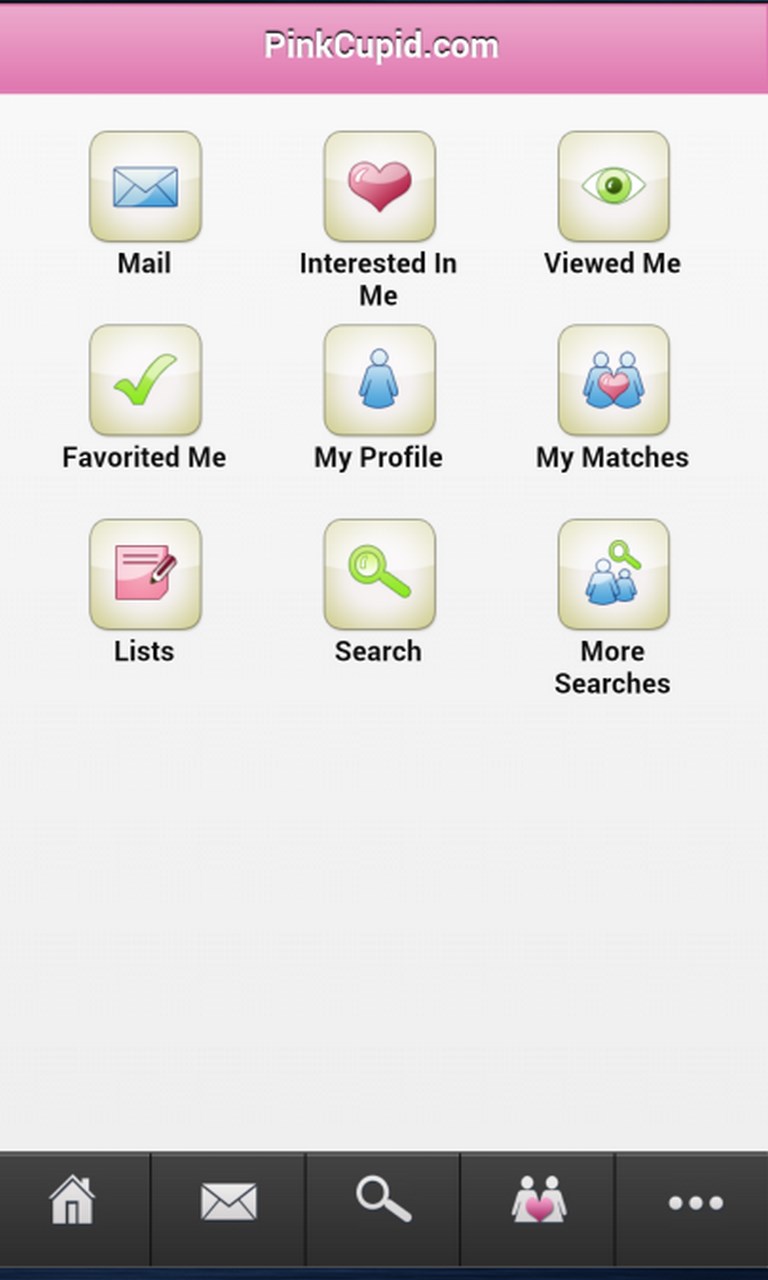Switch to the magnifier search tab
The height and width of the screenshot is (1280, 768).
click(x=383, y=1200)
